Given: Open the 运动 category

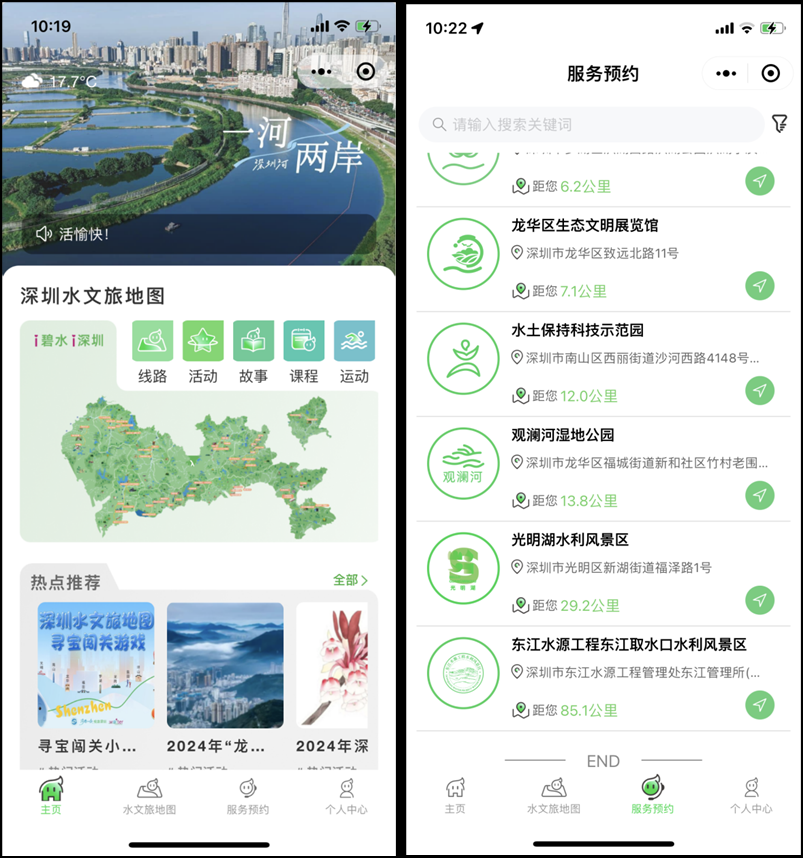Looking at the screenshot, I should pyautogui.click(x=353, y=352).
